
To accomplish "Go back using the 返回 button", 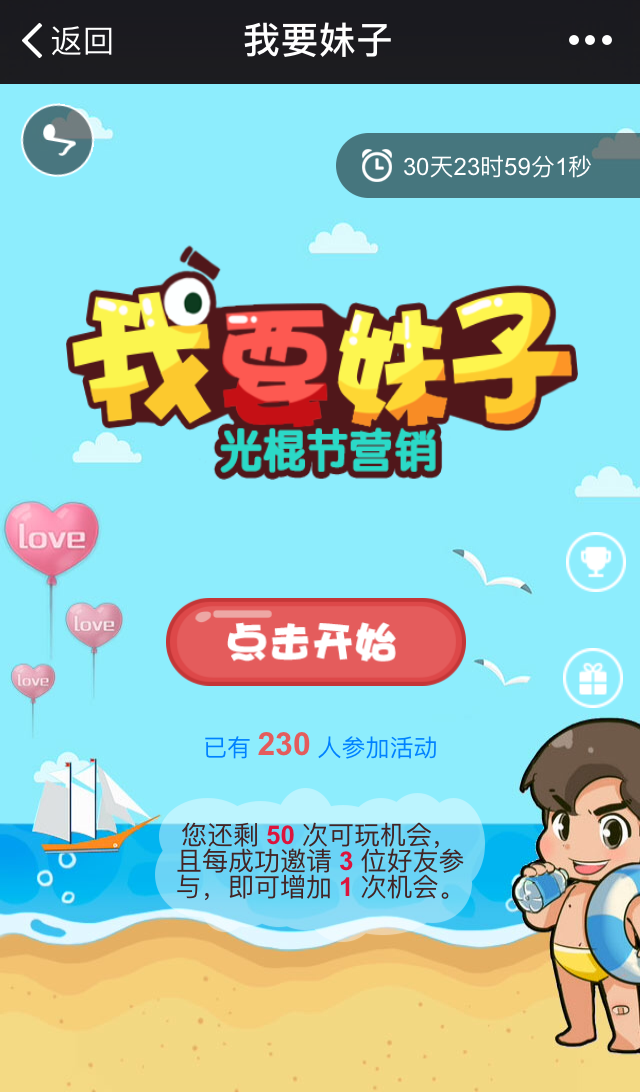I will tap(67, 41).
